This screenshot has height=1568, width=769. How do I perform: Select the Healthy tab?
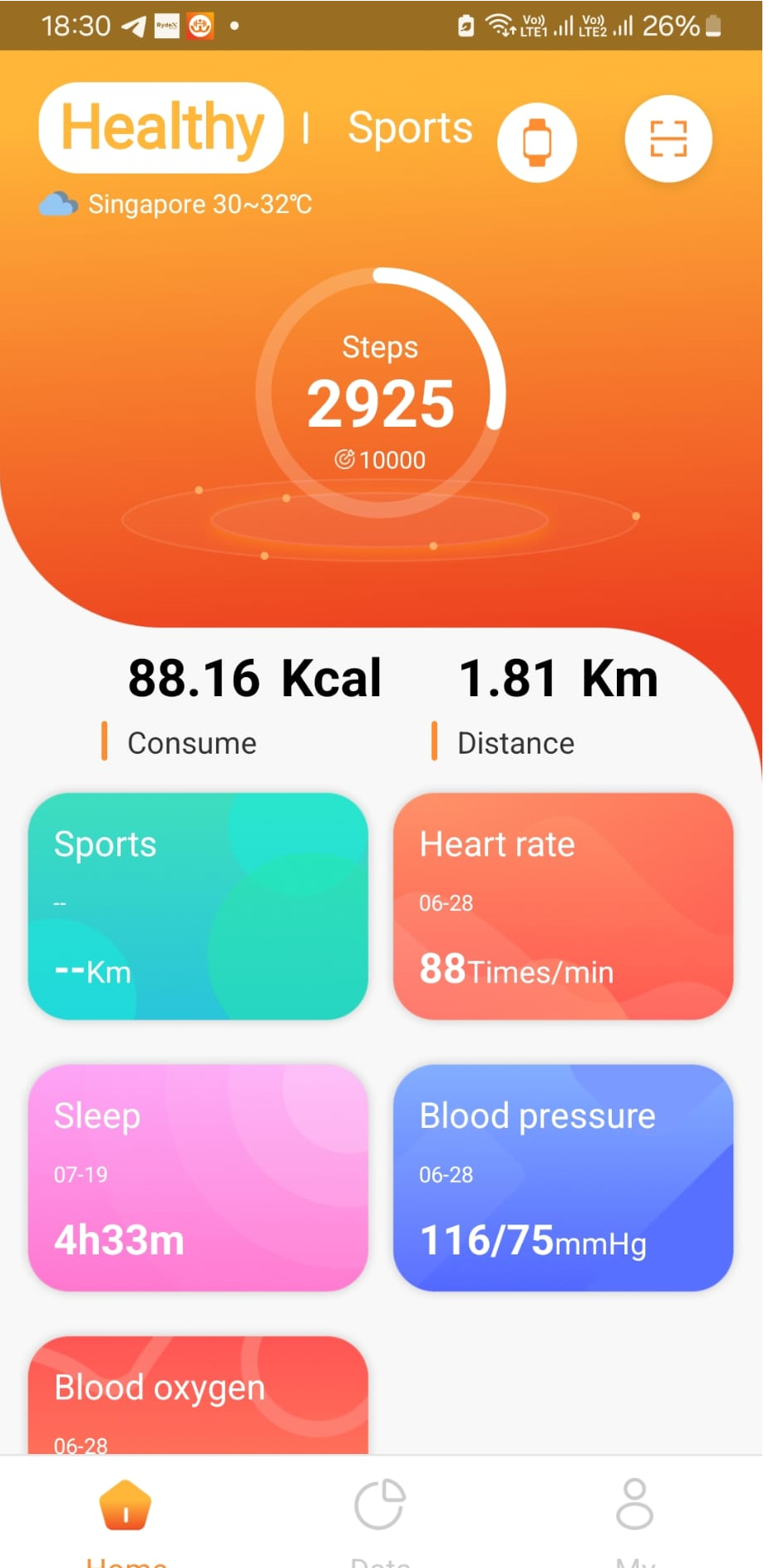[x=161, y=128]
